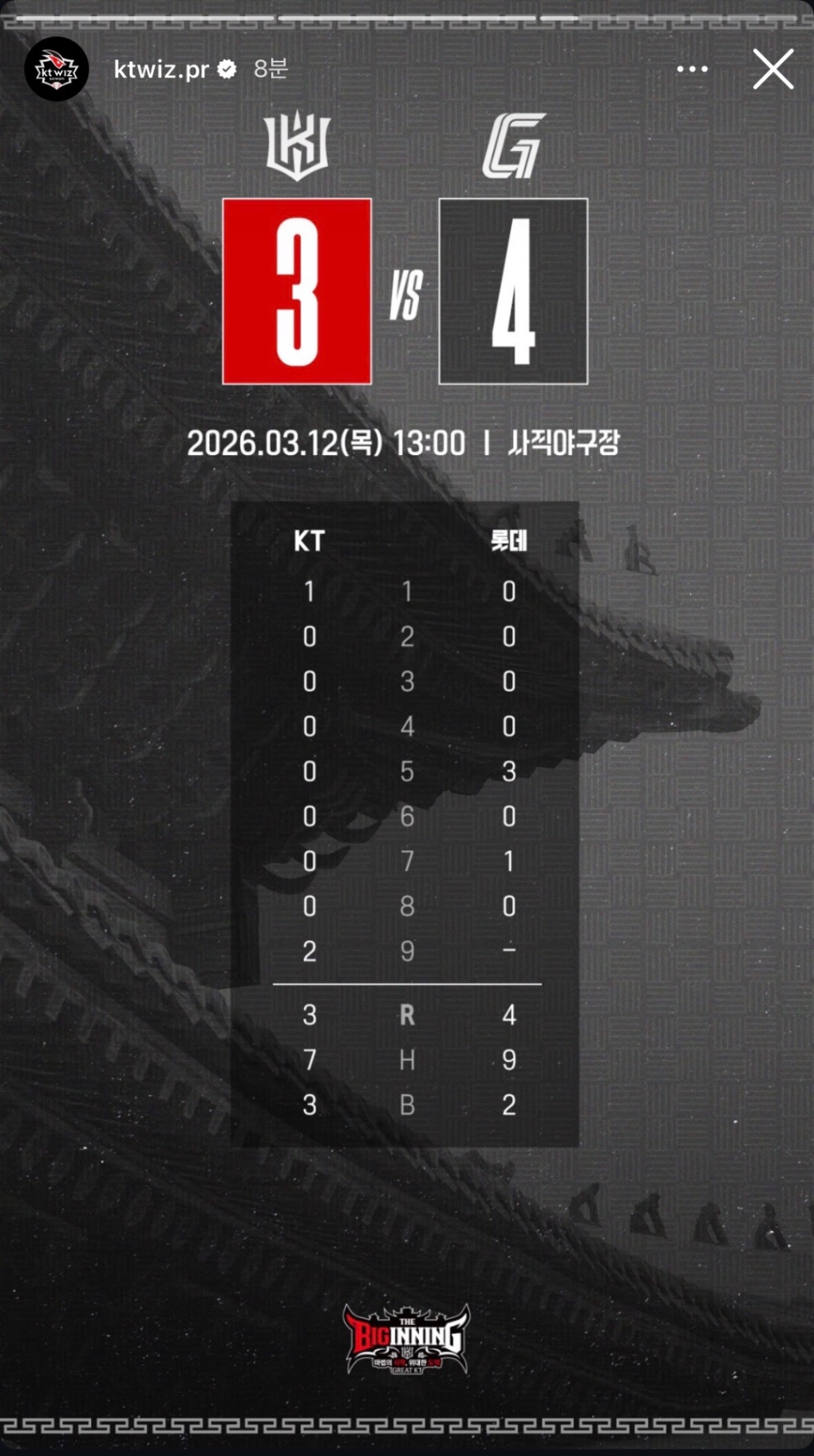Close the ktwiz.pr story
The image size is (814, 1456).
click(773, 69)
